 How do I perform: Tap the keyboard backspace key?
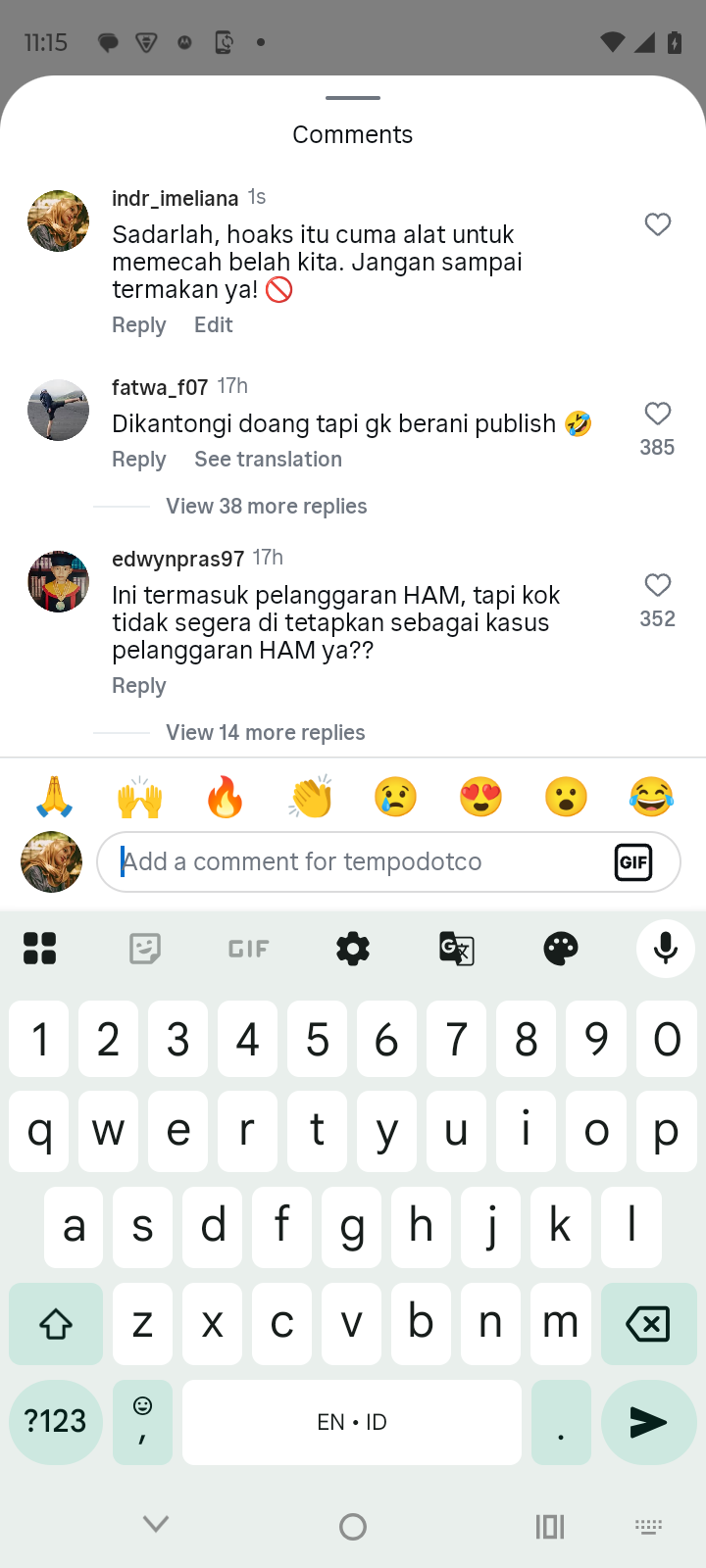tap(647, 1324)
